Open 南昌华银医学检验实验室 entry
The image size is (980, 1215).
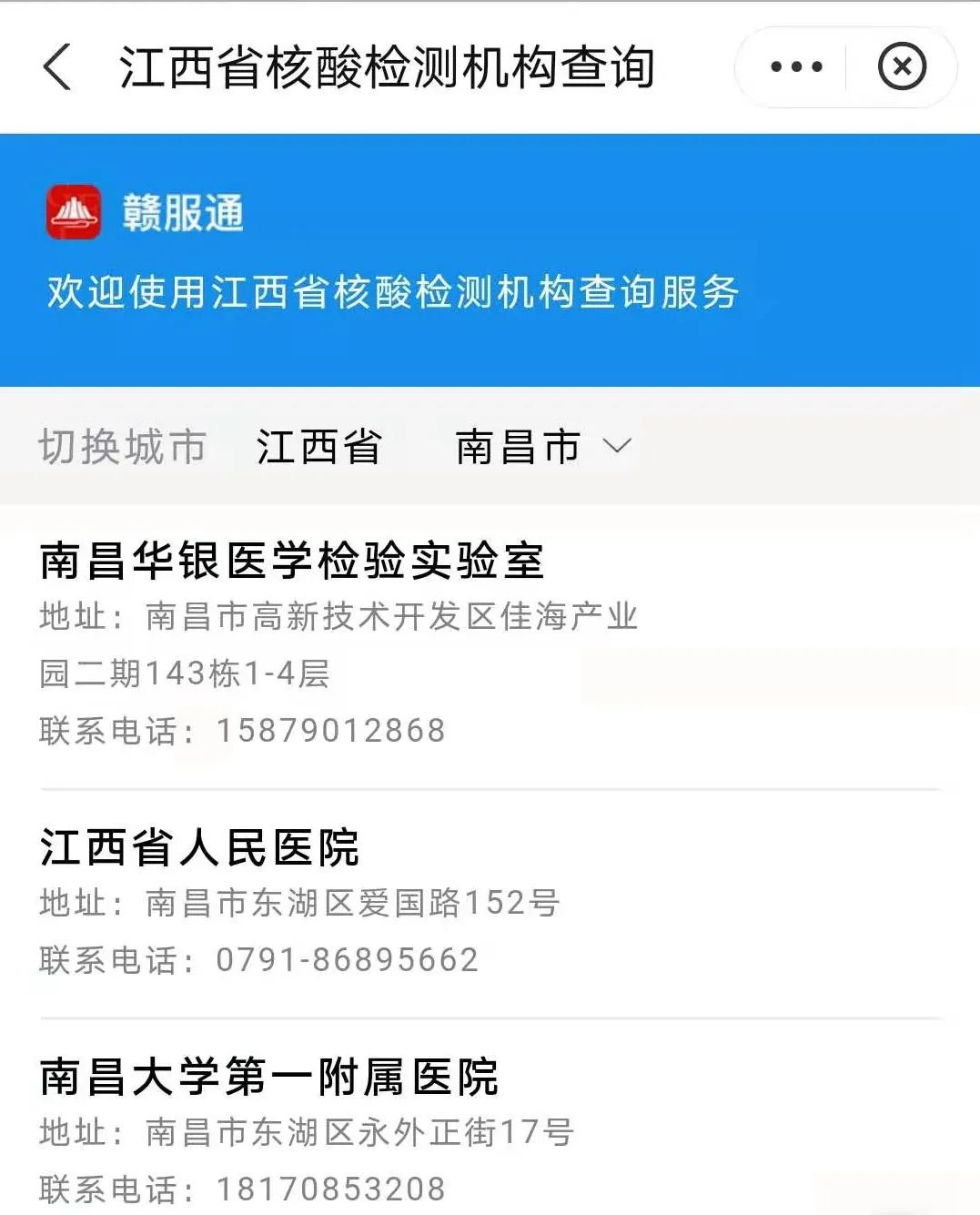point(292,561)
